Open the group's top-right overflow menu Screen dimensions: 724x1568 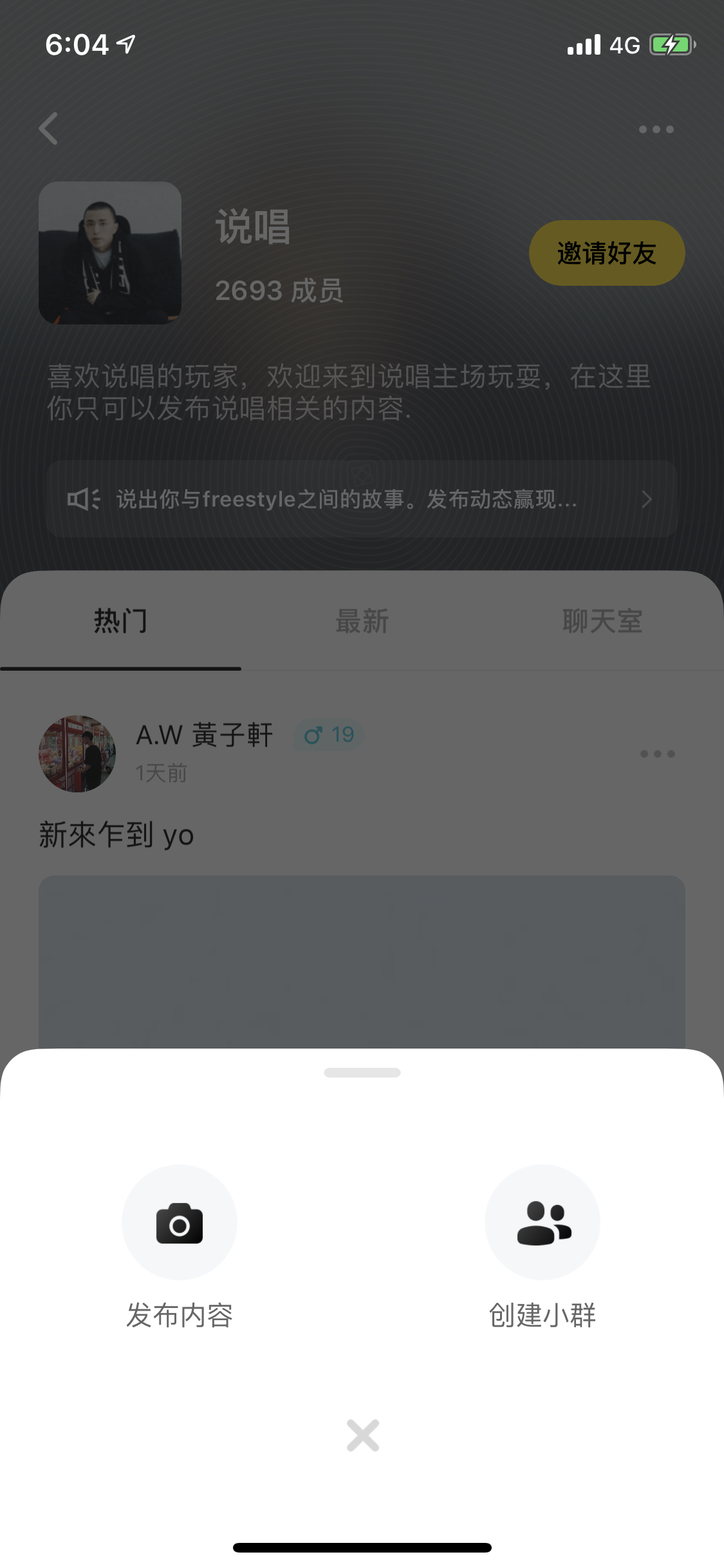(656, 129)
